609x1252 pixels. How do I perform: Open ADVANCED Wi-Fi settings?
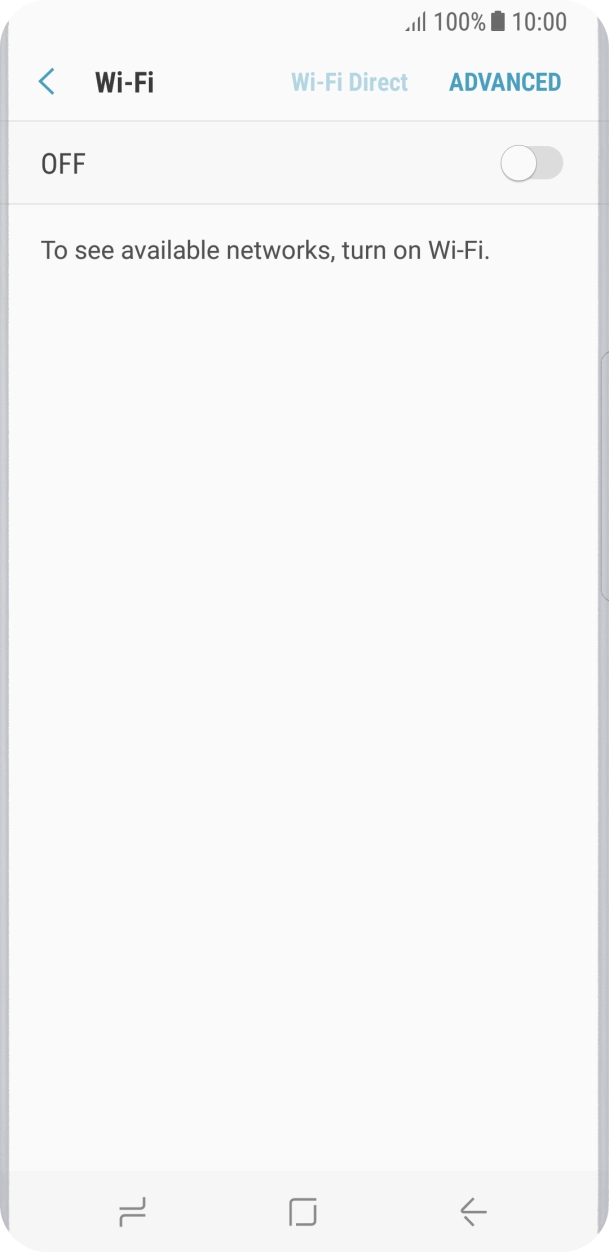(505, 82)
